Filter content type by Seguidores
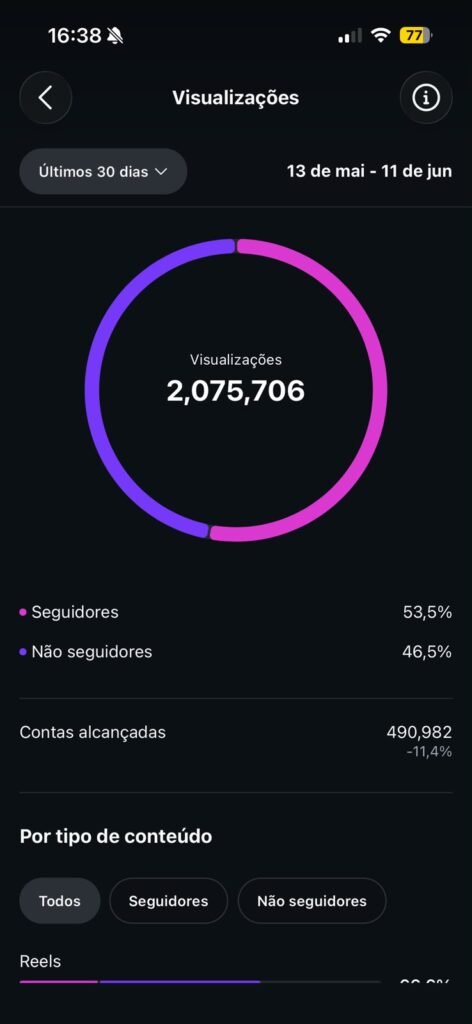This screenshot has width=472, height=1024. [x=168, y=901]
